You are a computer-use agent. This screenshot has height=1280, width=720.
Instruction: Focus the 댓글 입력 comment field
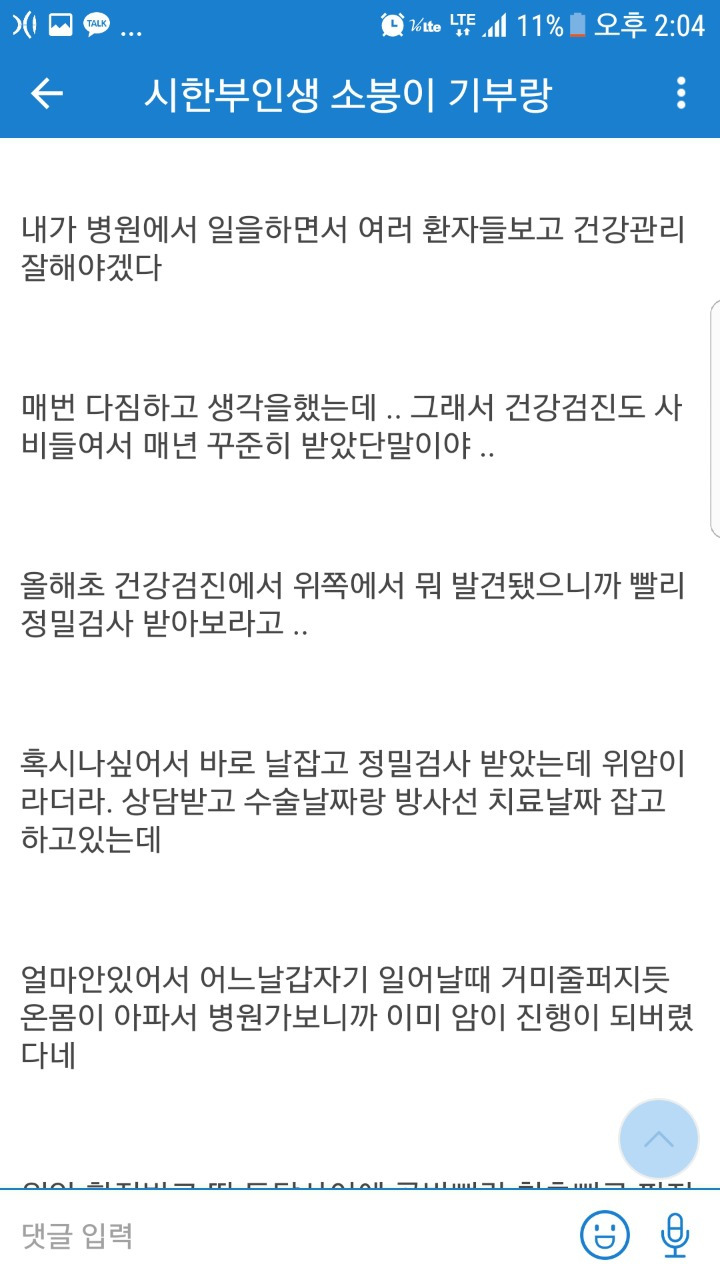(x=290, y=1236)
